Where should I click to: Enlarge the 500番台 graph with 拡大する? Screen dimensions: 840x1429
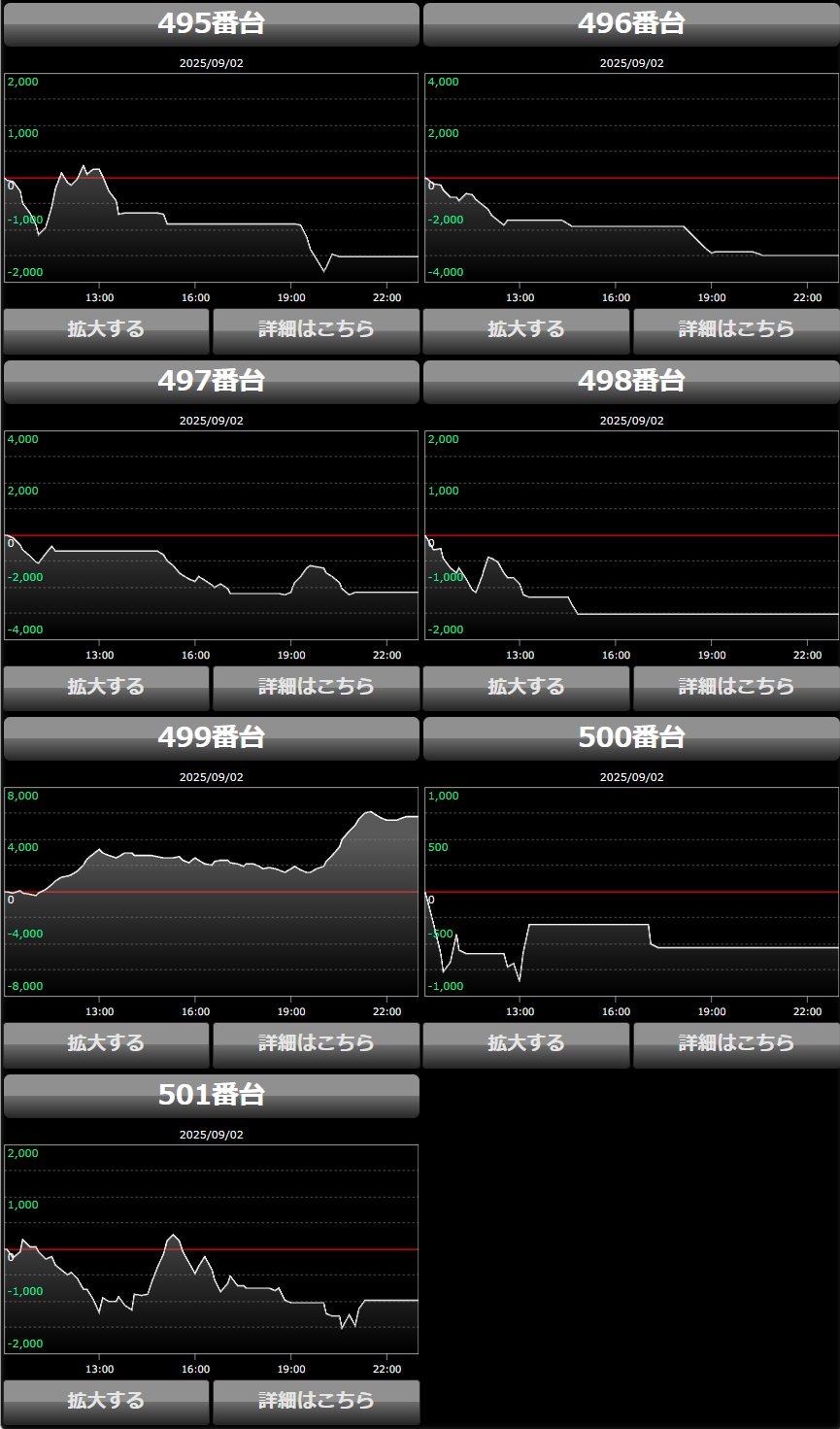526,1044
